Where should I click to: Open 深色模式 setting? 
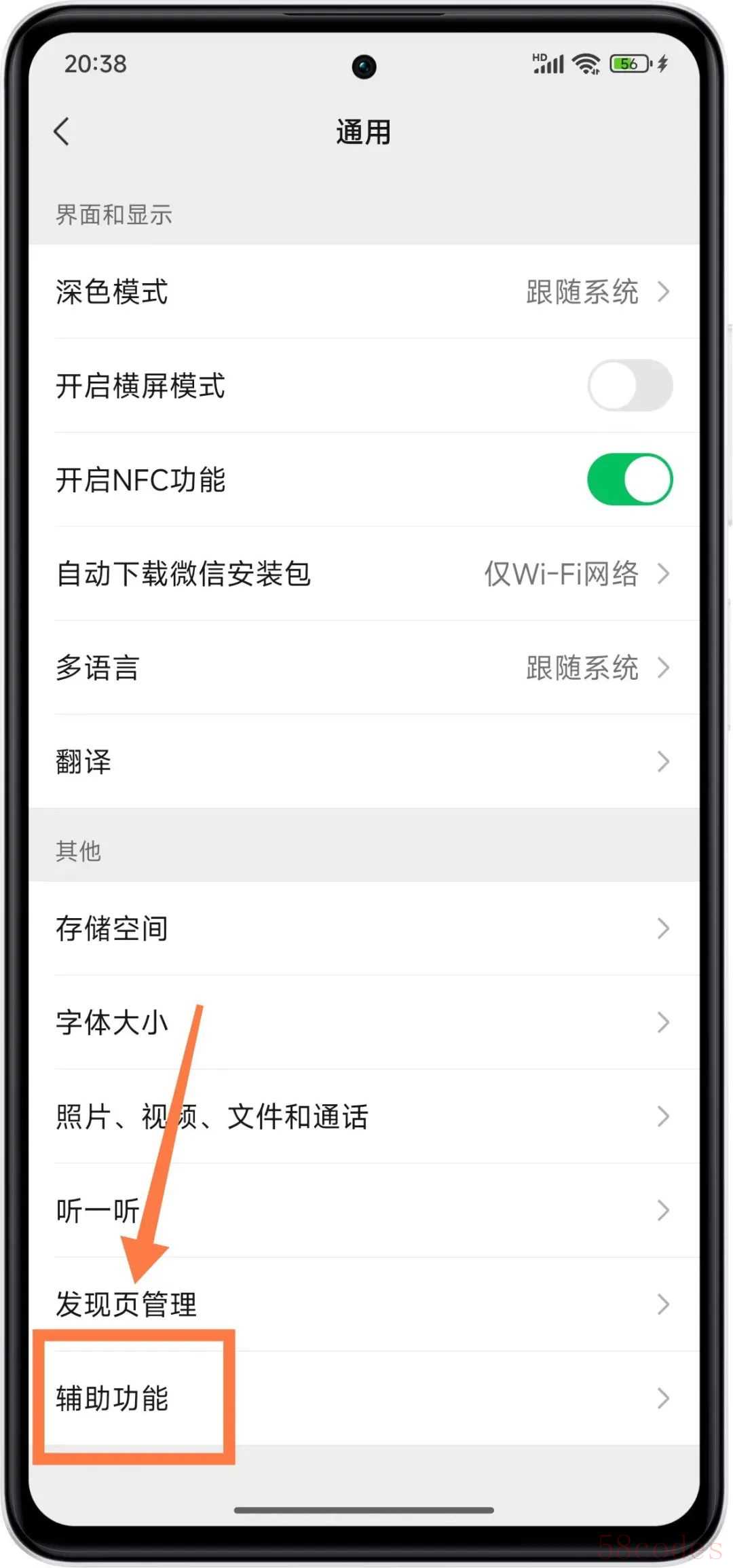pyautogui.click(x=364, y=292)
